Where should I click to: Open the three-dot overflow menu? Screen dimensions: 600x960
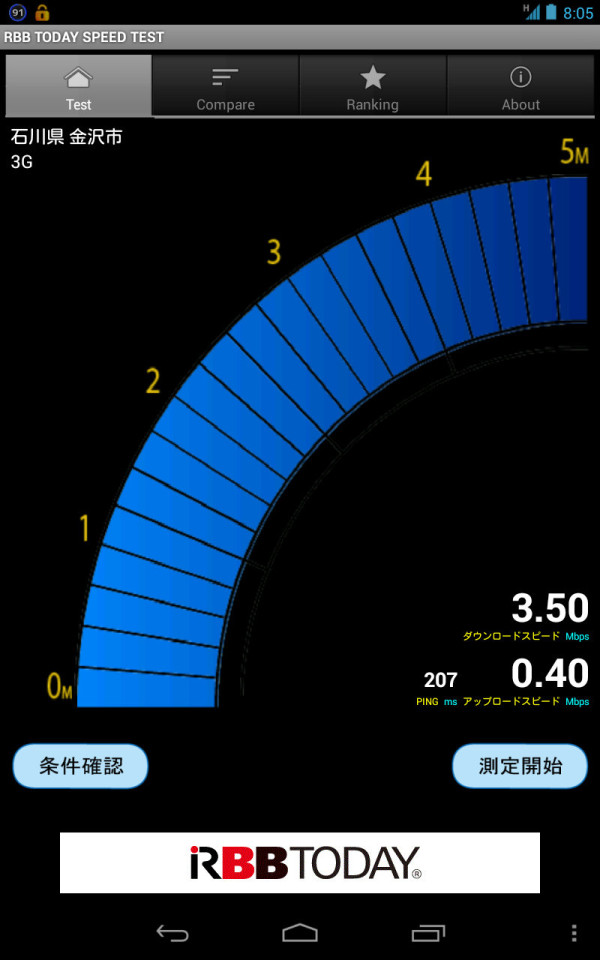[x=574, y=933]
